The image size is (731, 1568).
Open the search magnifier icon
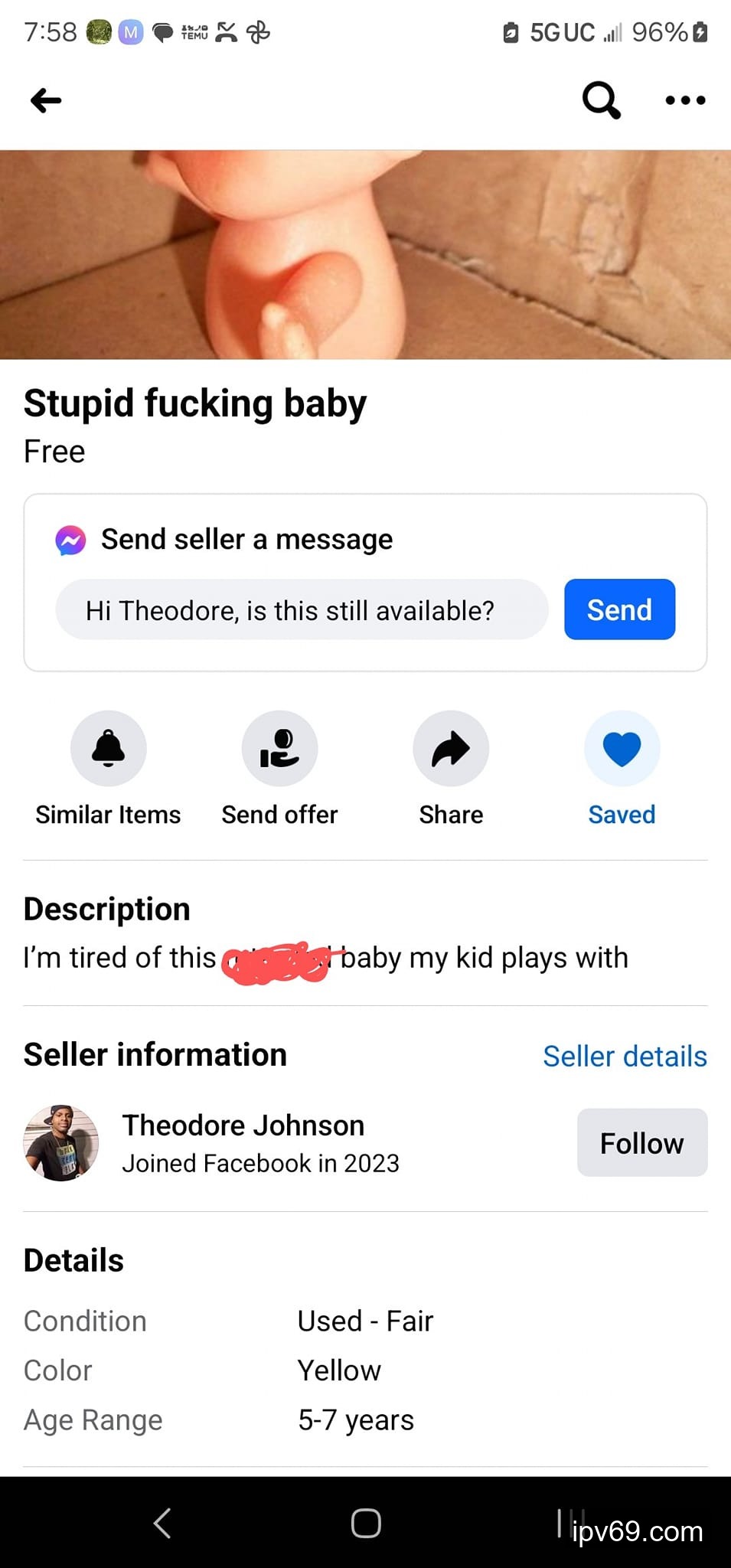coord(601,100)
